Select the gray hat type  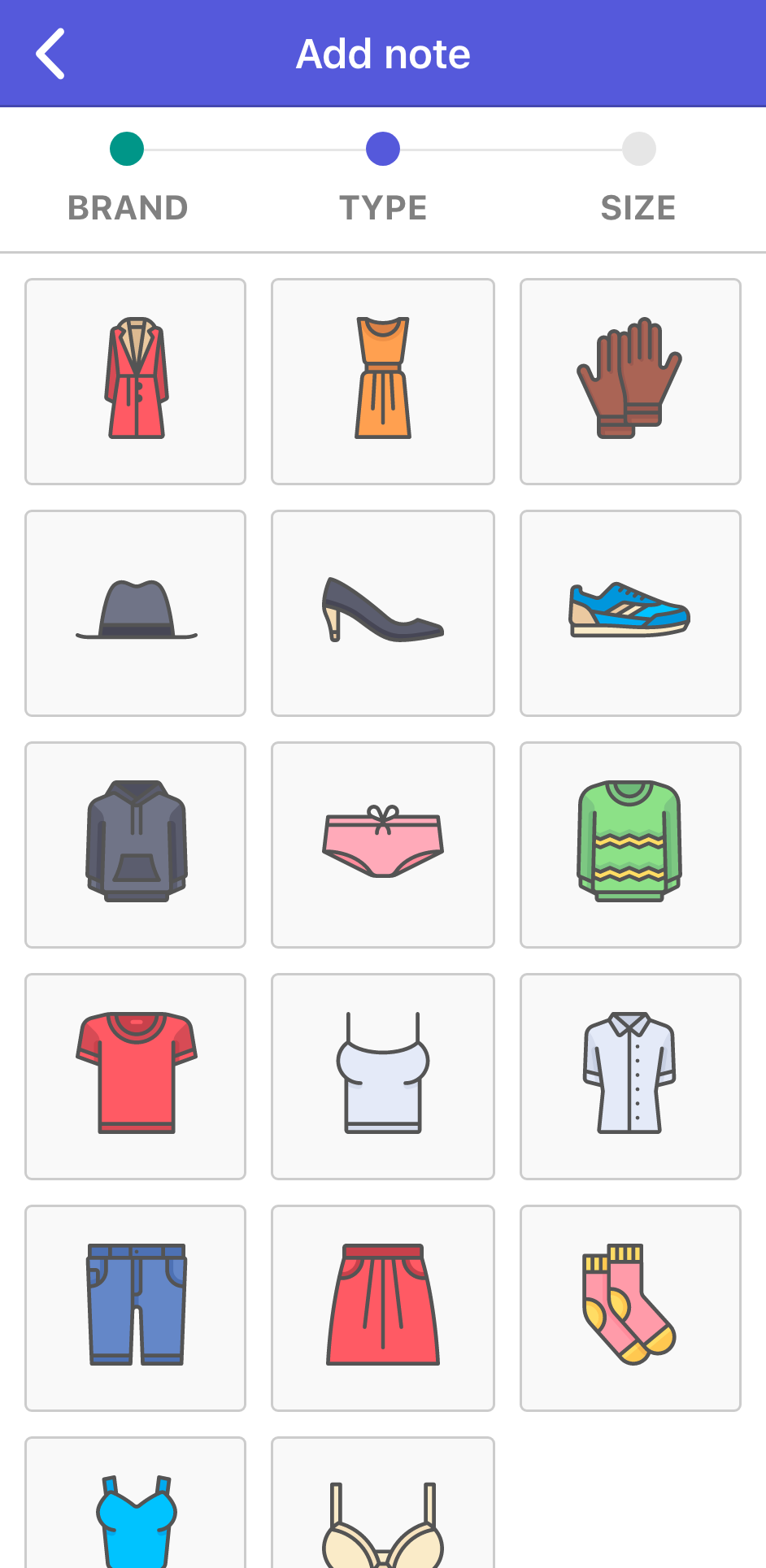(x=136, y=613)
